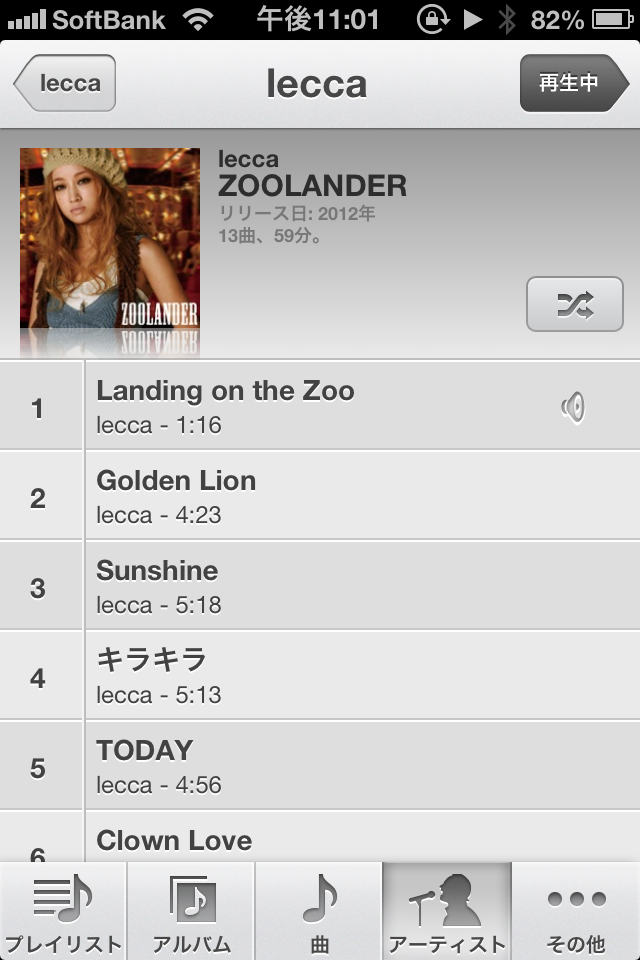Shuffle the ZOOLANDER album
The image size is (640, 960).
click(x=574, y=305)
